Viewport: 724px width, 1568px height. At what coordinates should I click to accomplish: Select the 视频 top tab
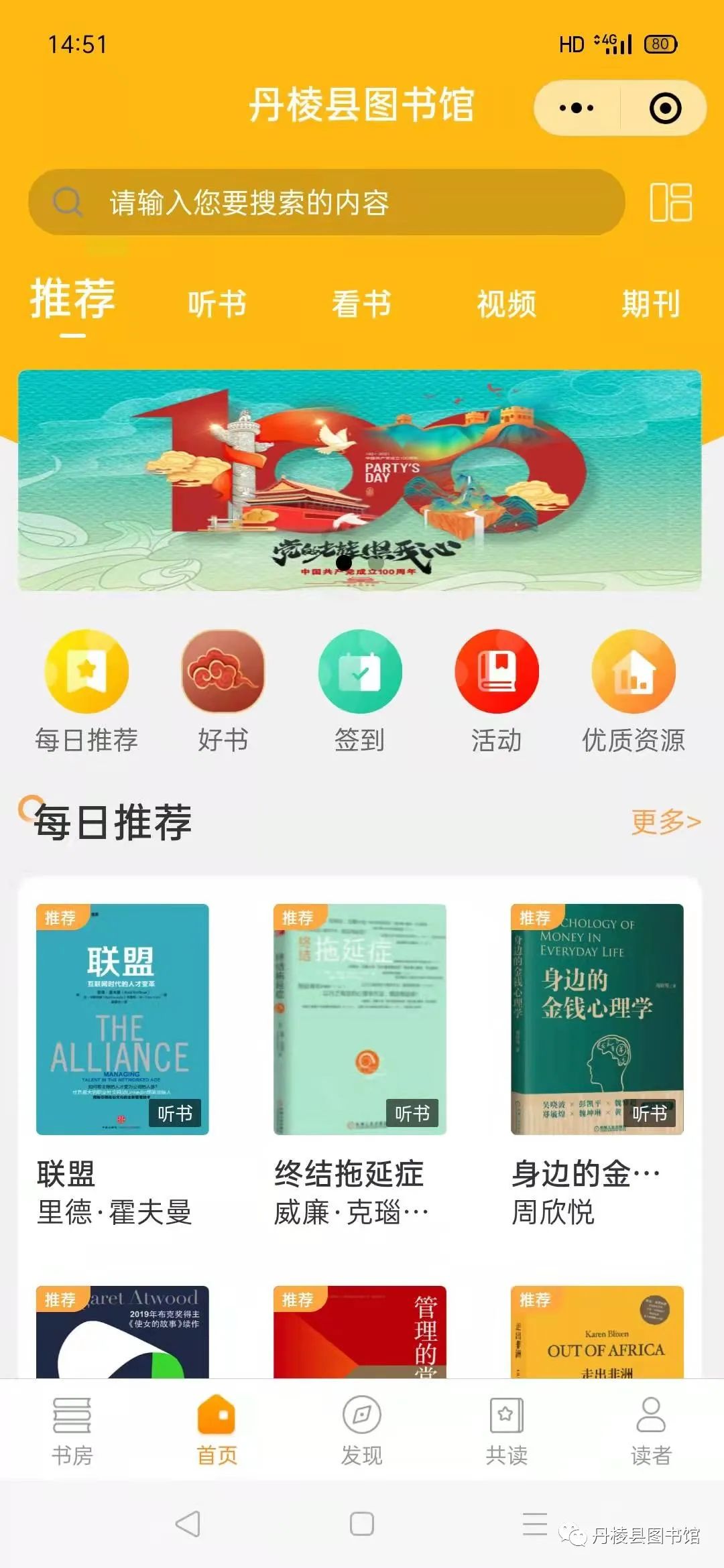pyautogui.click(x=506, y=304)
